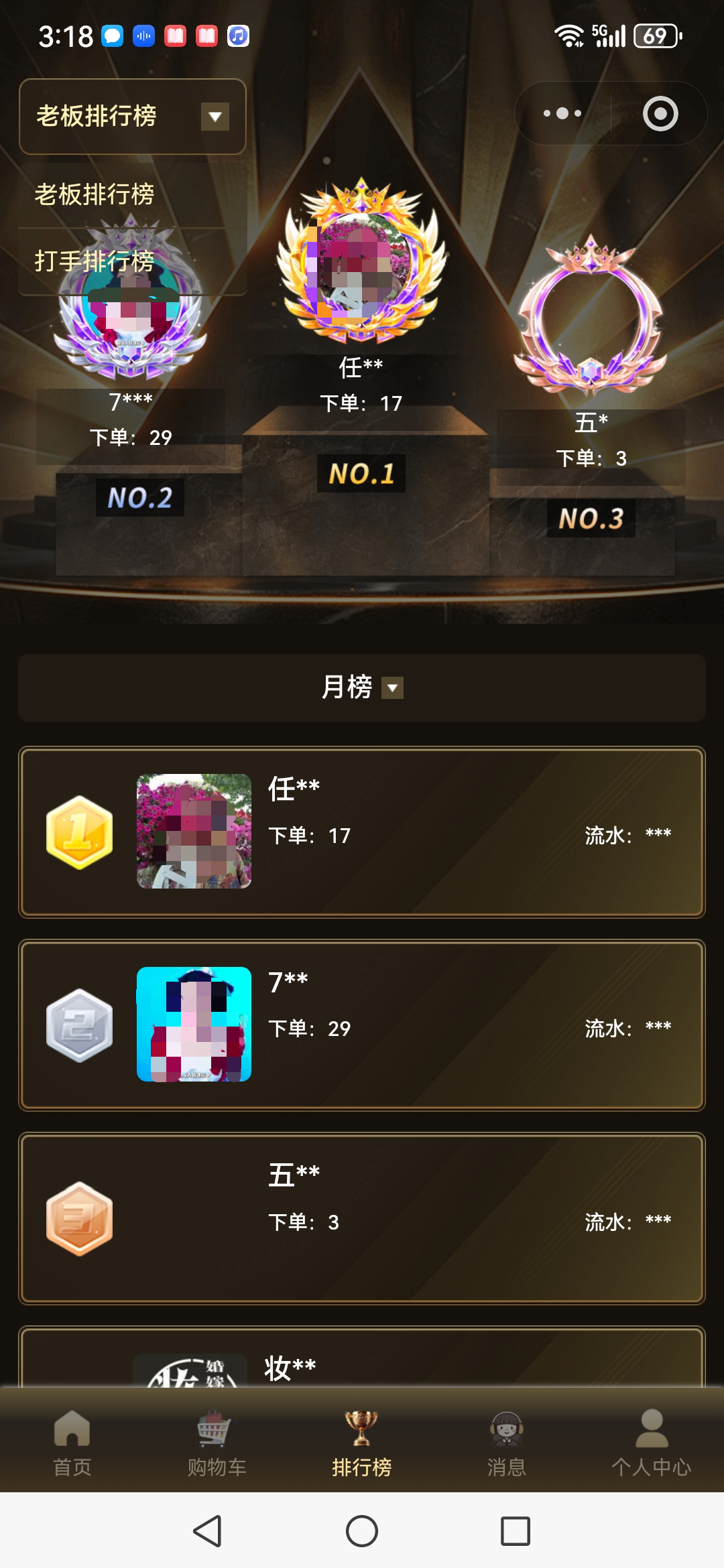Open the rank 1 entry 任**
The height and width of the screenshot is (1568, 724).
coord(362,832)
